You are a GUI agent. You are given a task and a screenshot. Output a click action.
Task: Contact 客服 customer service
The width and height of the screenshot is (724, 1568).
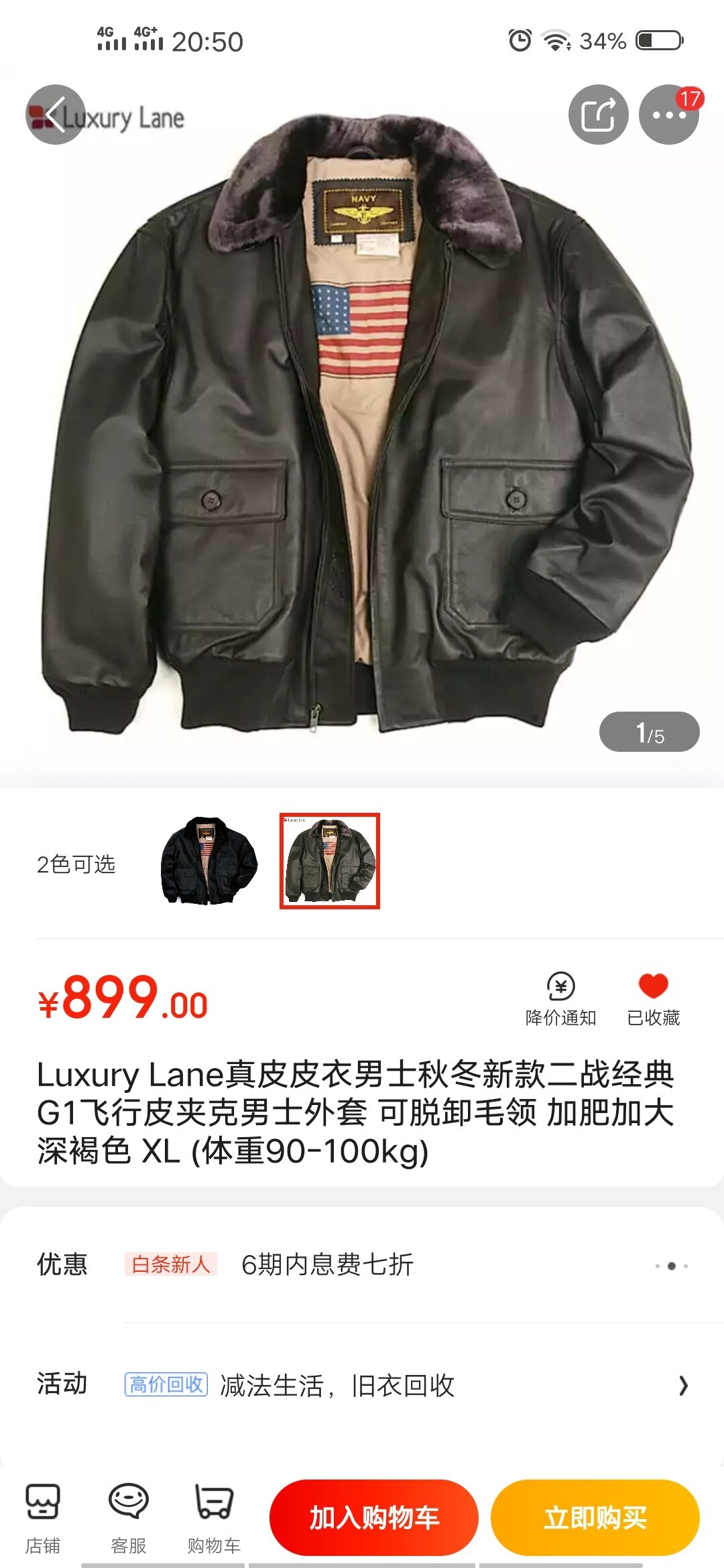(x=128, y=1518)
